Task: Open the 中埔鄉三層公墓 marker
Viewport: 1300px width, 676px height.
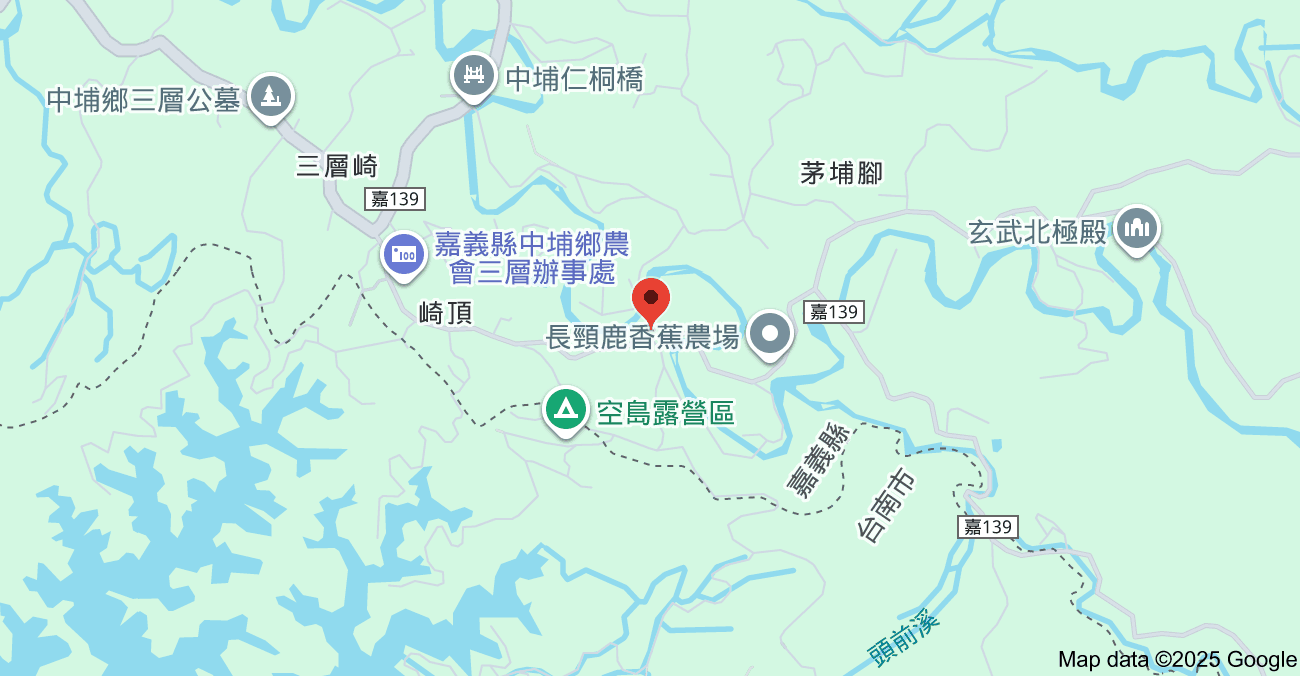Action: click(x=270, y=96)
